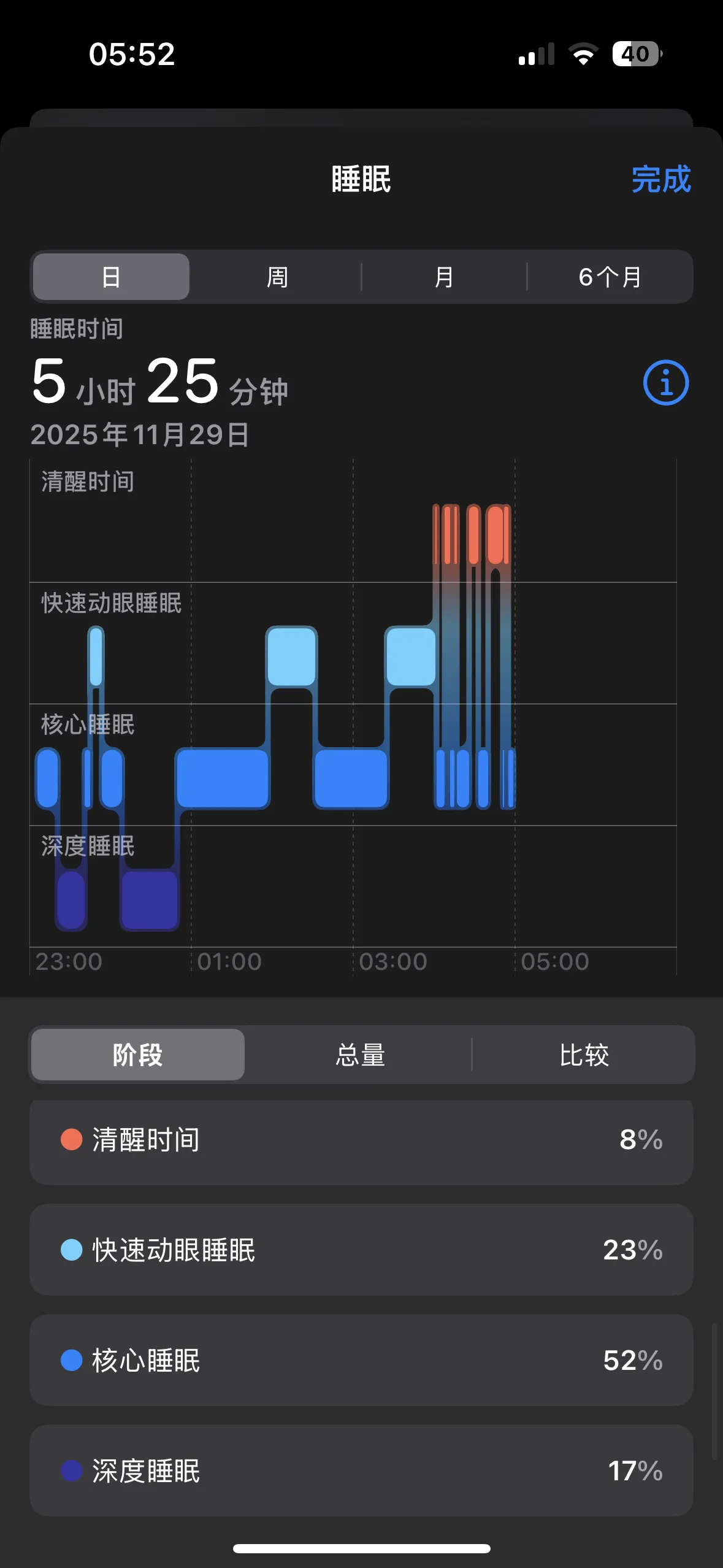
Task: Switch to the 总量 segment
Action: [361, 1055]
